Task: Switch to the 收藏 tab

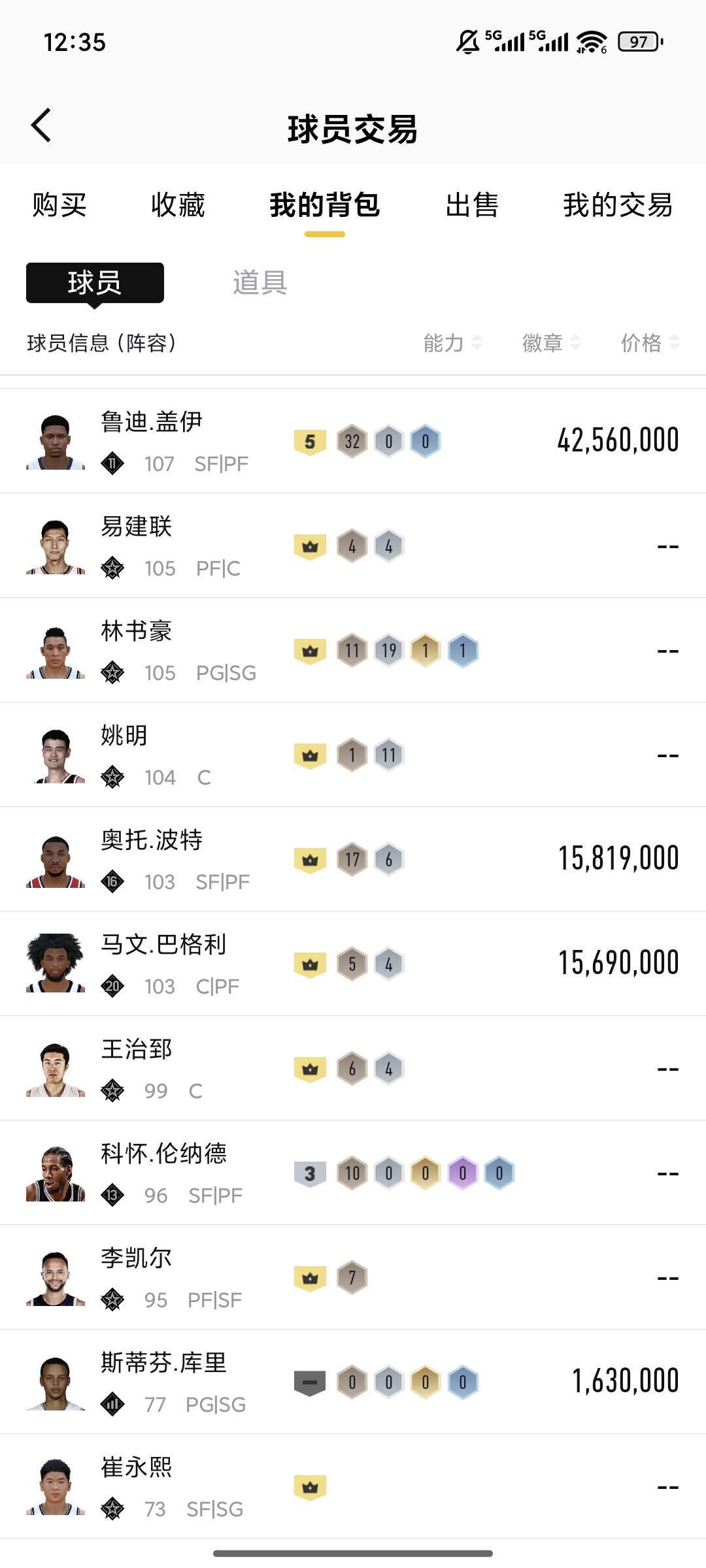Action: coord(178,205)
